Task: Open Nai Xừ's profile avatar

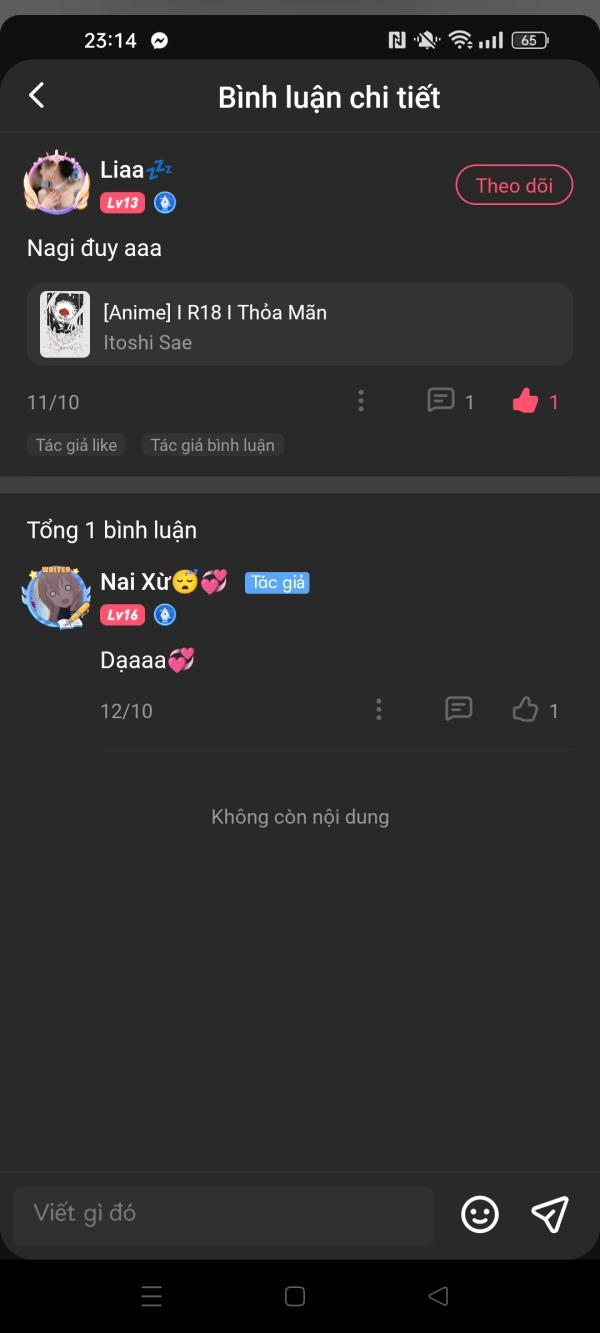Action: click(x=57, y=597)
